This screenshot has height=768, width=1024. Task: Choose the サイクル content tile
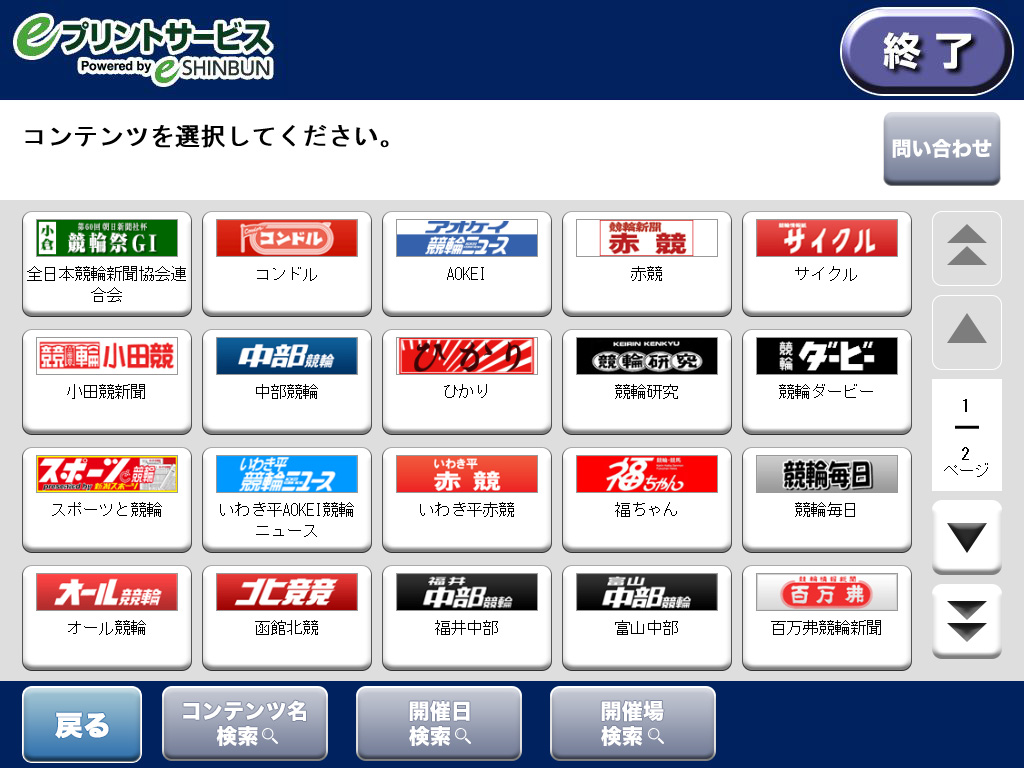coord(827,263)
